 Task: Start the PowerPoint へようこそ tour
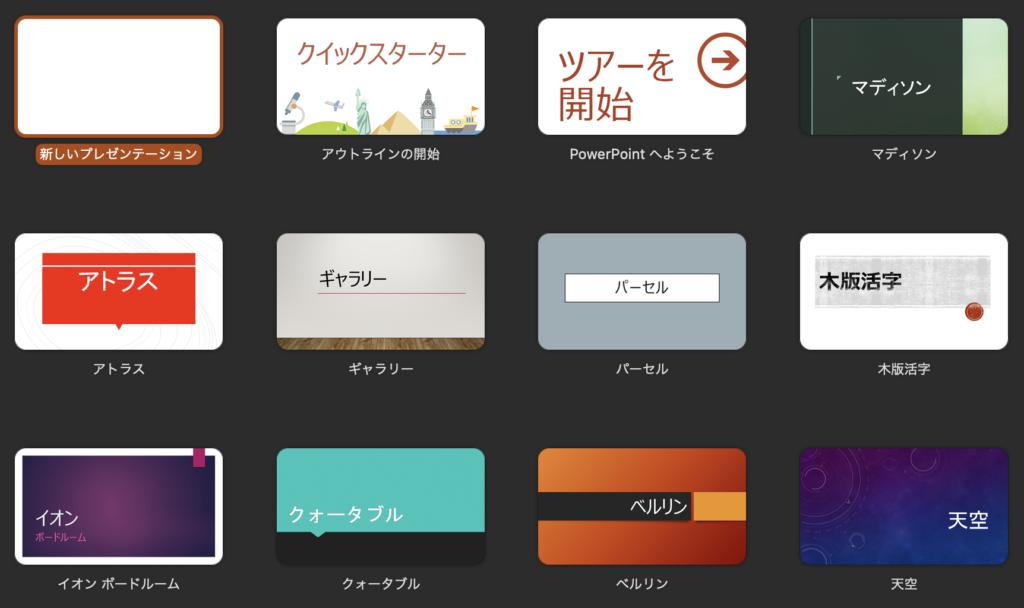[x=642, y=77]
